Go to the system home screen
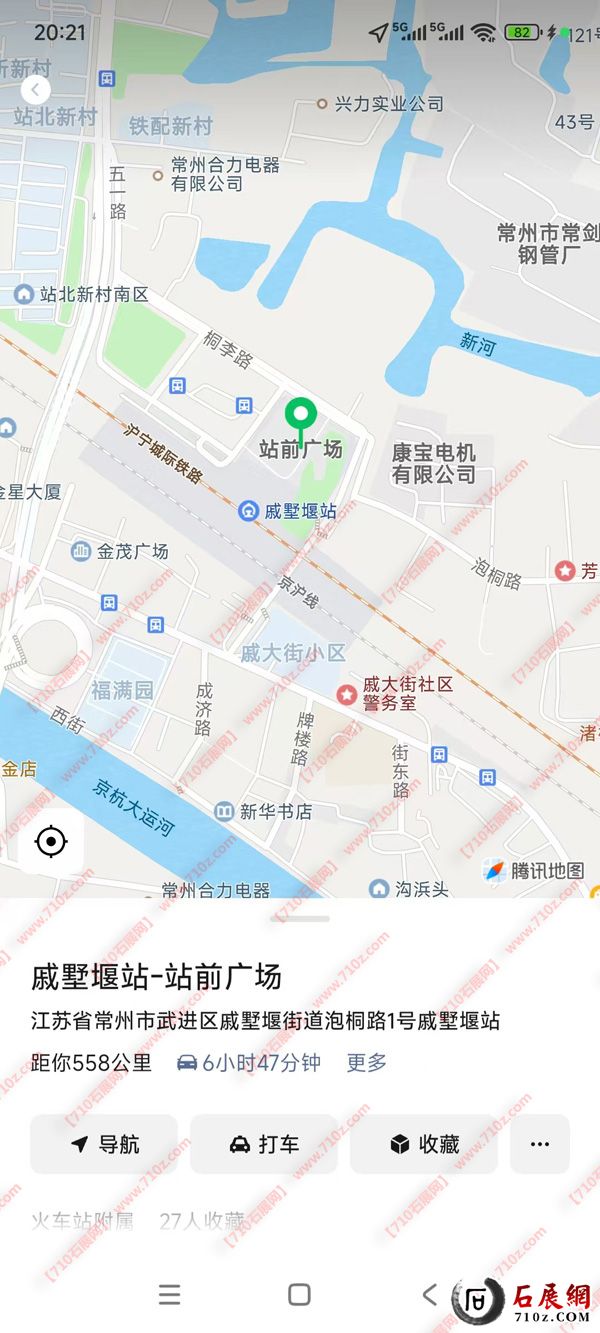This screenshot has width=600, height=1333. pyautogui.click(x=299, y=1295)
